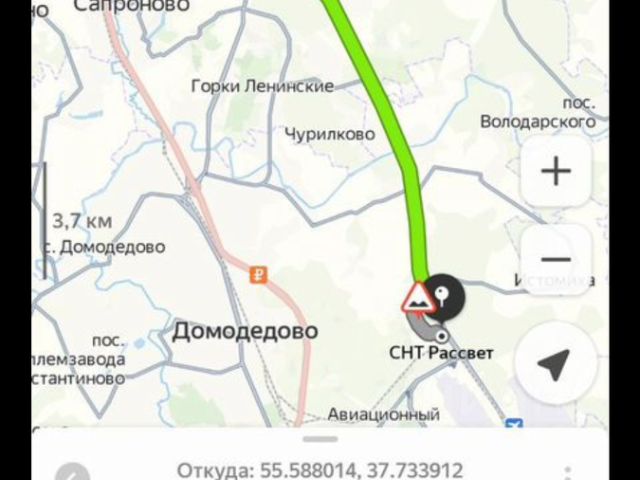Zoom in on the map
This screenshot has width=640, height=480.
[x=555, y=171]
